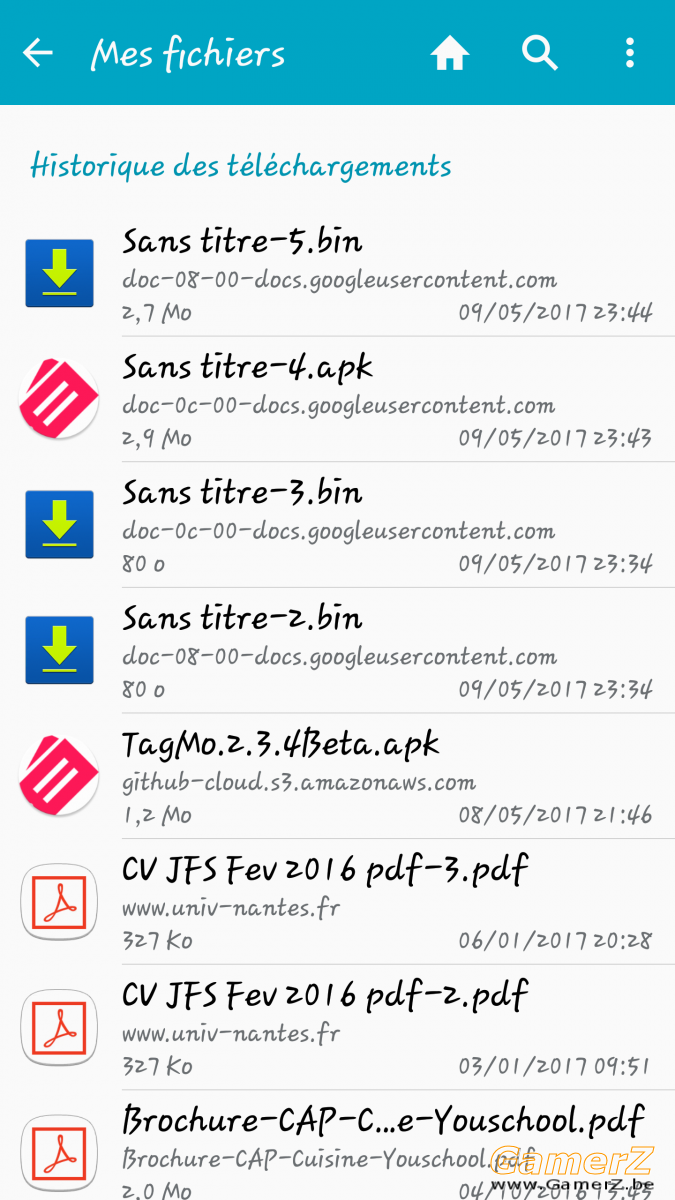
Task: Open Sans titre-2.bin entry
Action: click(x=337, y=651)
